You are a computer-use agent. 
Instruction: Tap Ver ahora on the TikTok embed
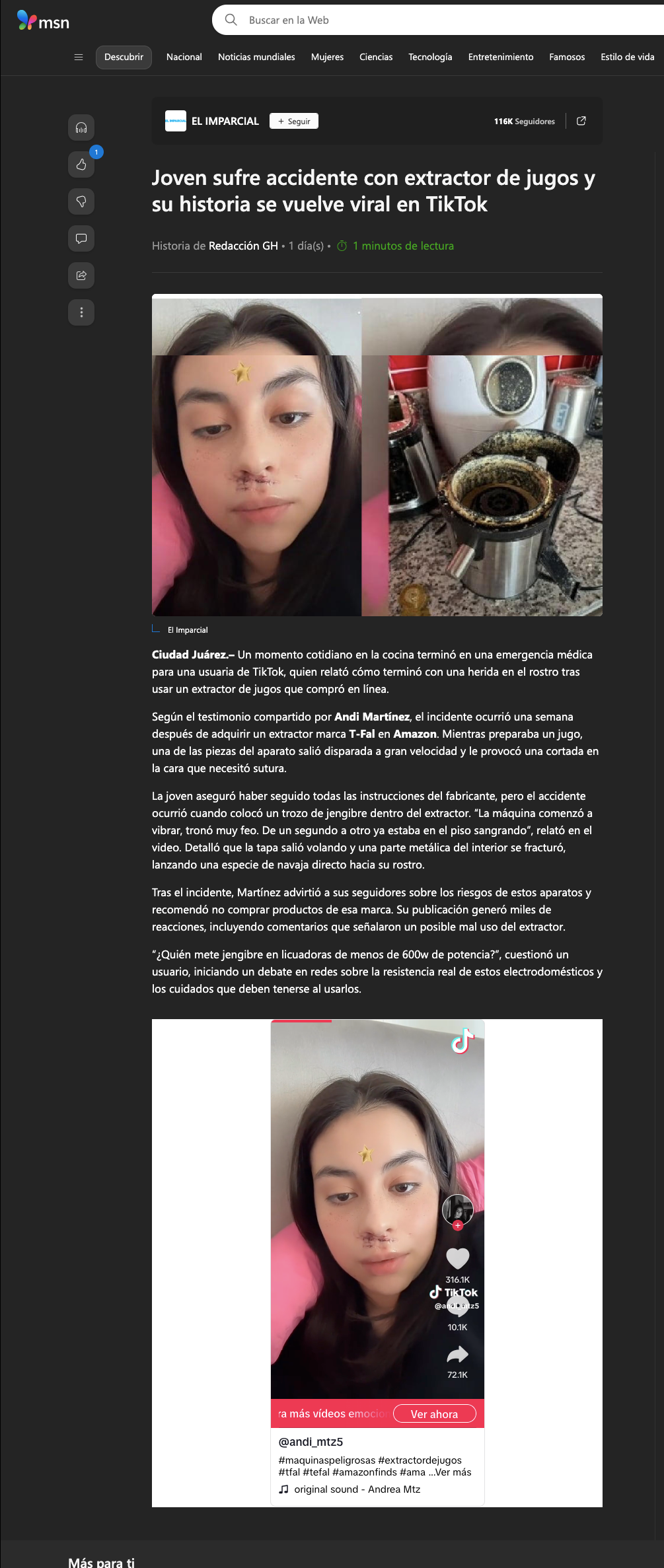click(435, 1414)
